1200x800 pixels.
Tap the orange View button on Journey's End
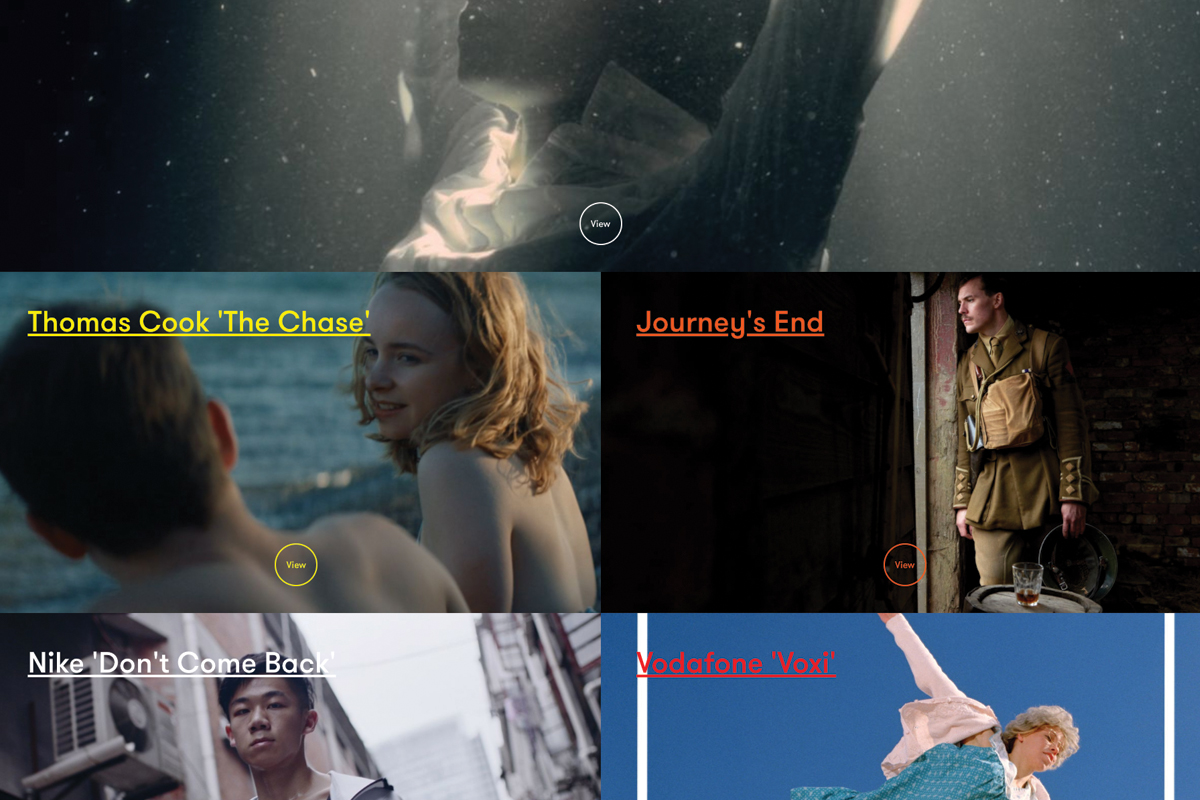coord(904,565)
